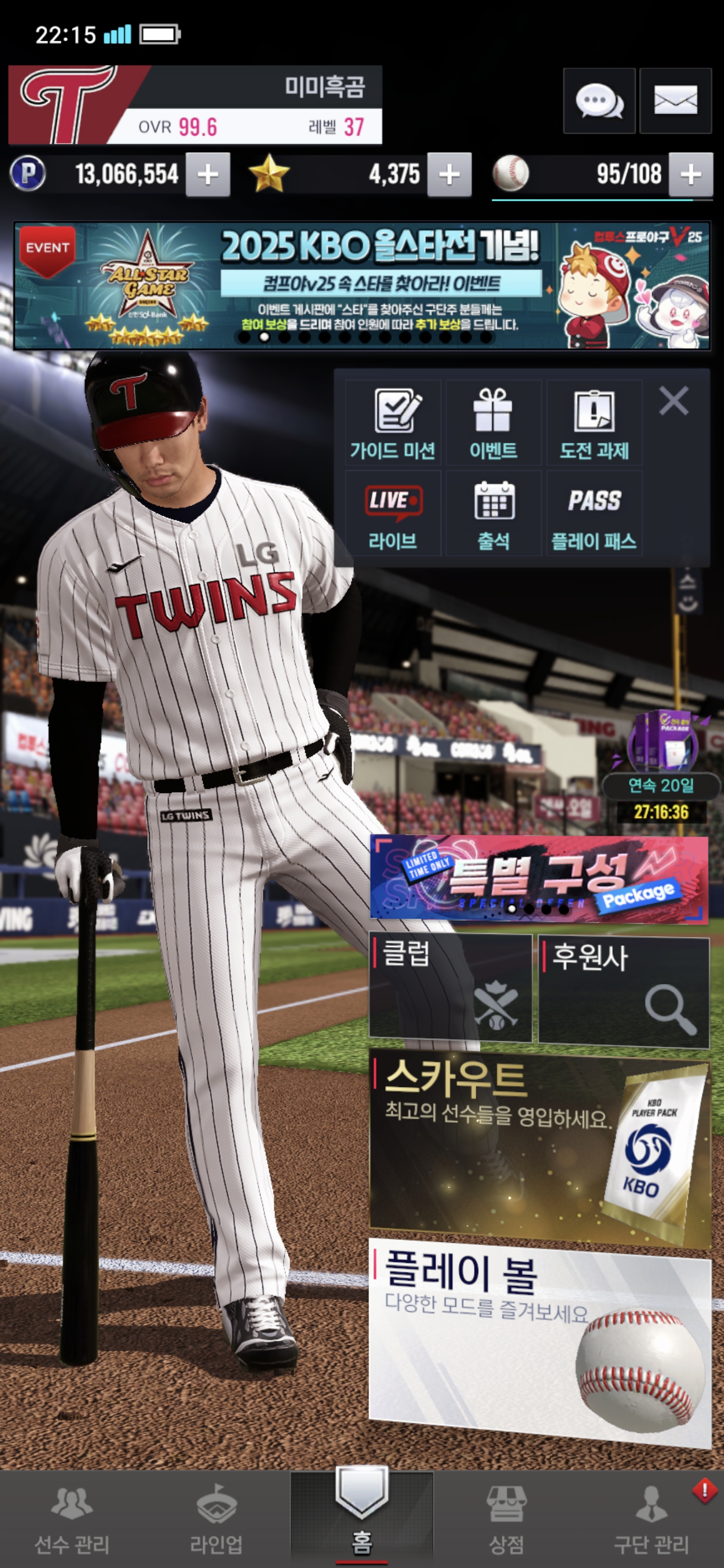
Task: Open the chat bubbles icon
Action: 599,101
